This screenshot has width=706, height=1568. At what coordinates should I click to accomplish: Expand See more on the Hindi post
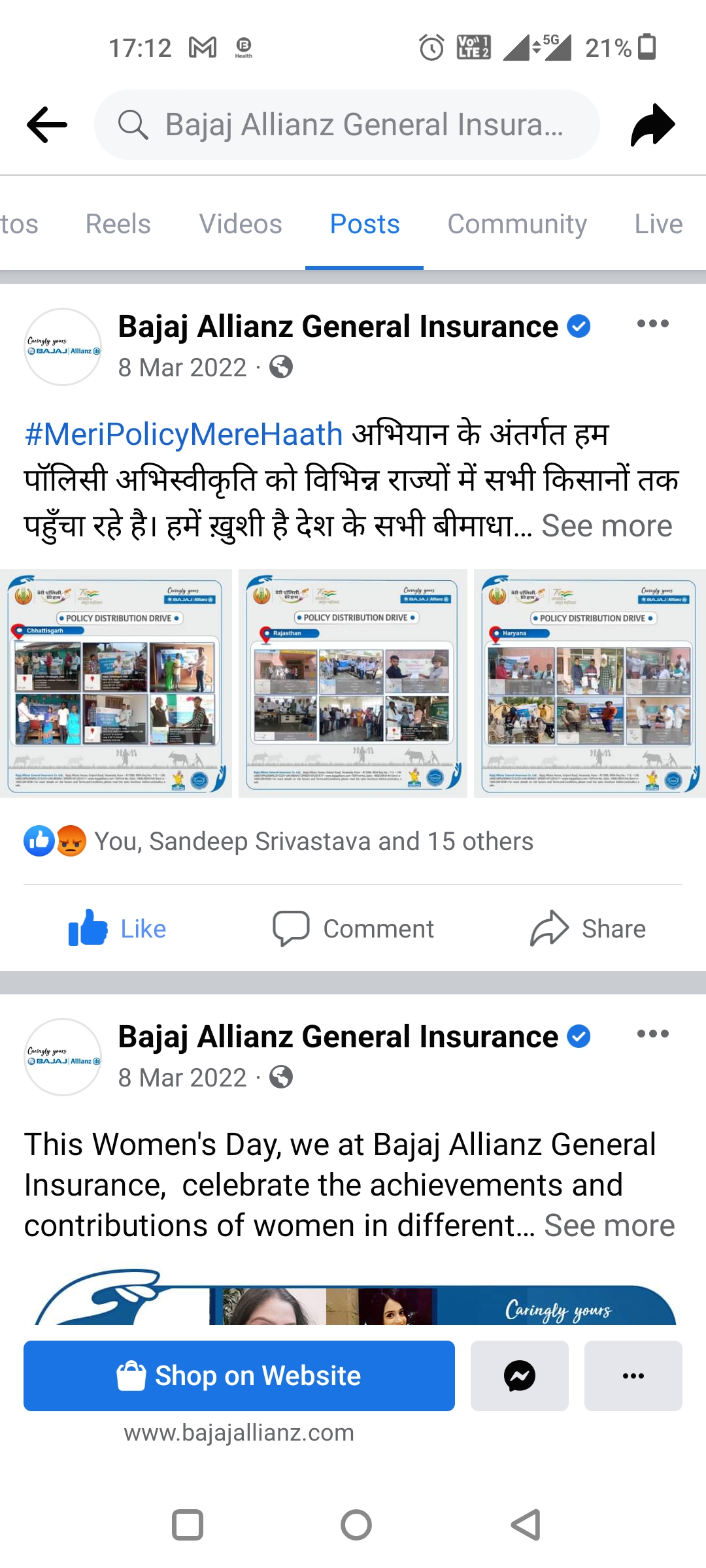[607, 526]
